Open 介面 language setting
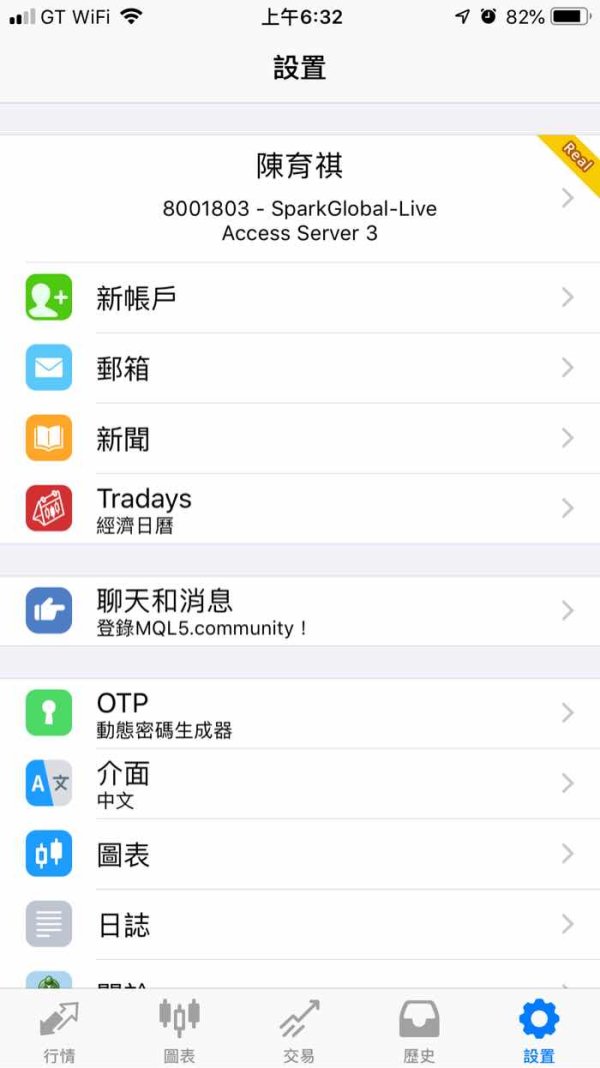This screenshot has height=1068, width=600. click(300, 784)
